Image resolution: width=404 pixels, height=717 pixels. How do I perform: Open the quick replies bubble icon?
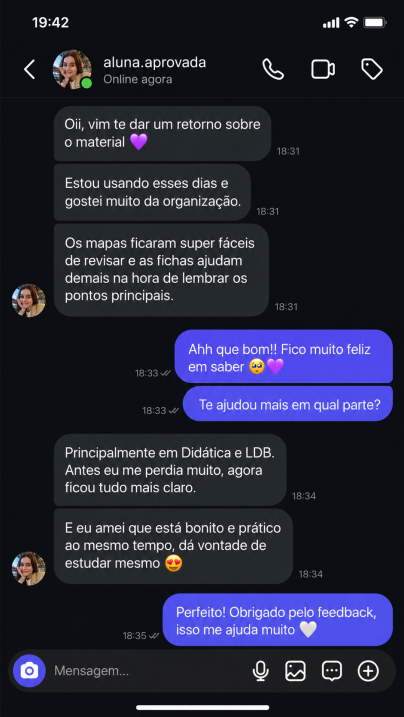[332, 671]
